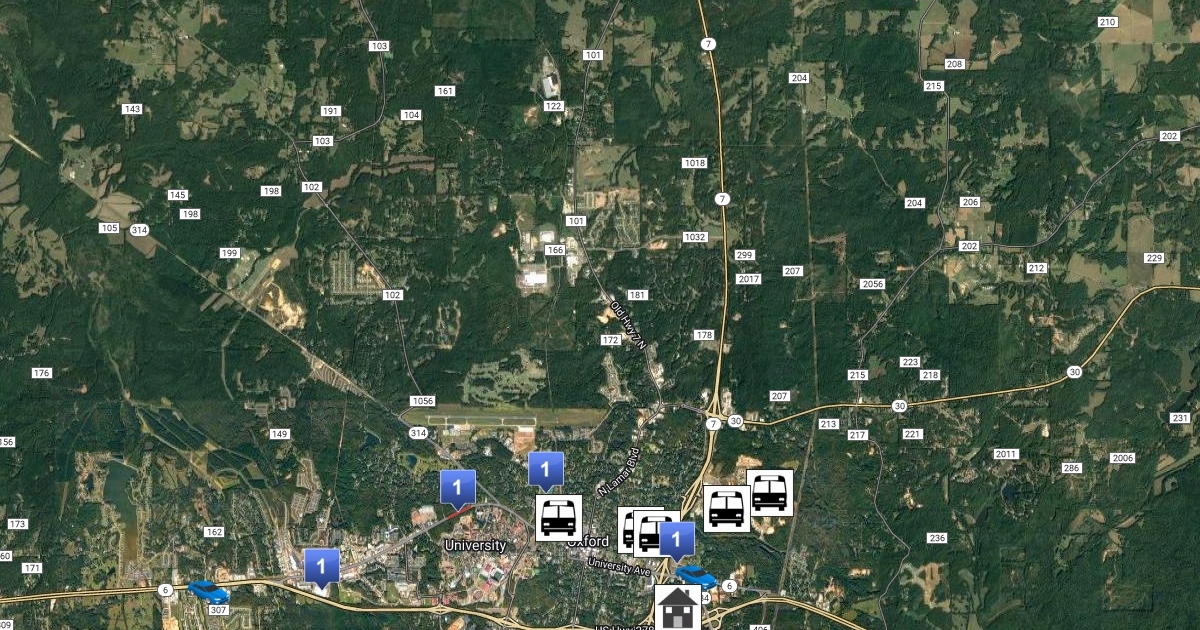Tap the blue flag on Highway 6 west of University

[321, 566]
